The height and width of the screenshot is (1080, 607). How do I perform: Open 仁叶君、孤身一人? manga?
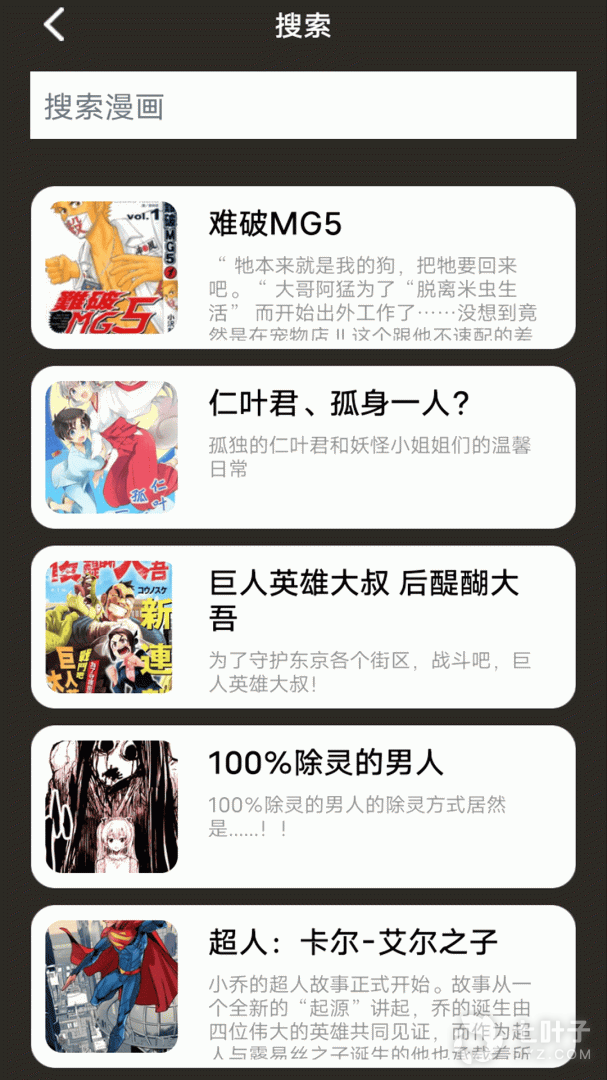pyautogui.click(x=303, y=447)
